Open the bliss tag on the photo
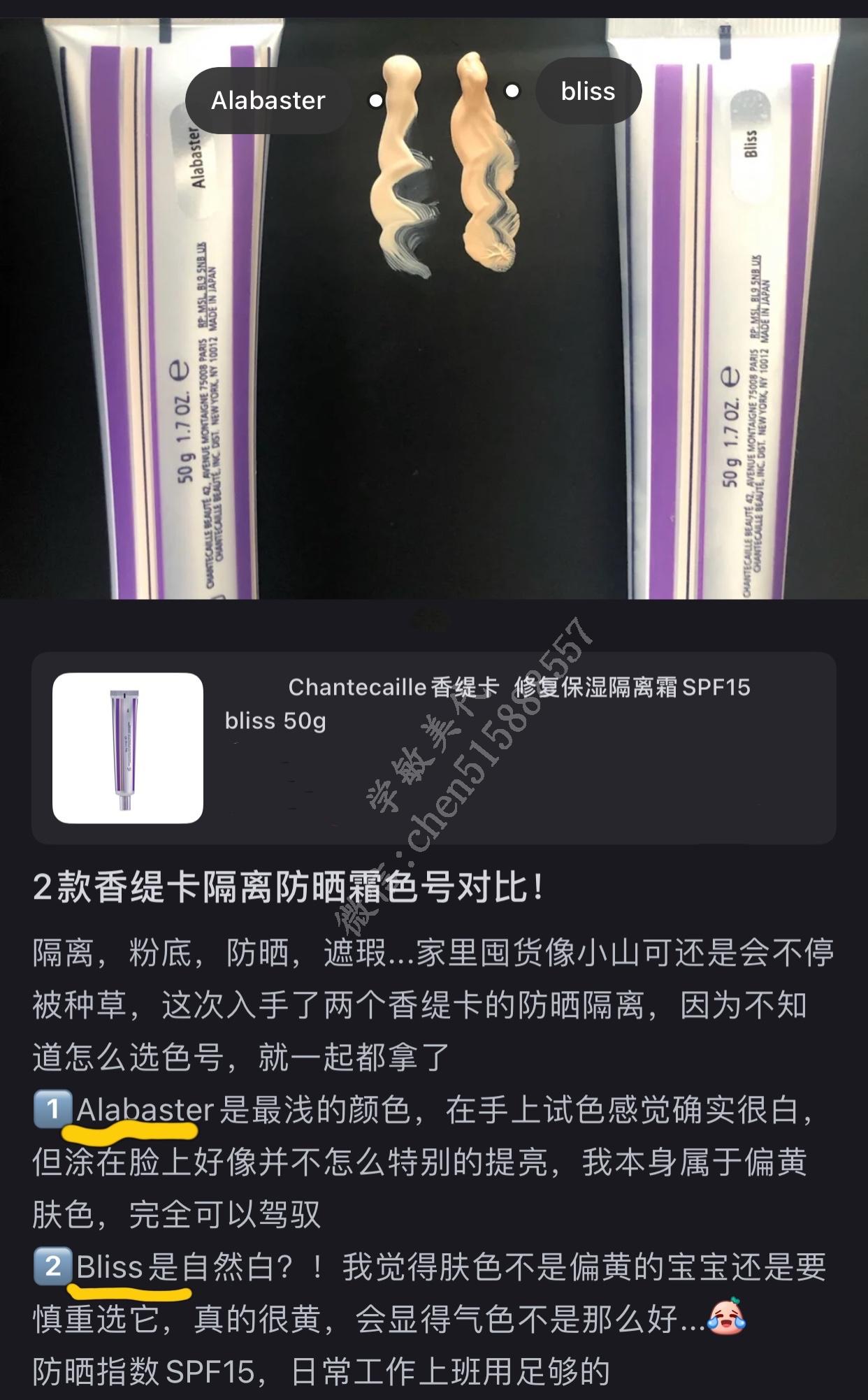This screenshot has height=1400, width=868. click(x=588, y=92)
